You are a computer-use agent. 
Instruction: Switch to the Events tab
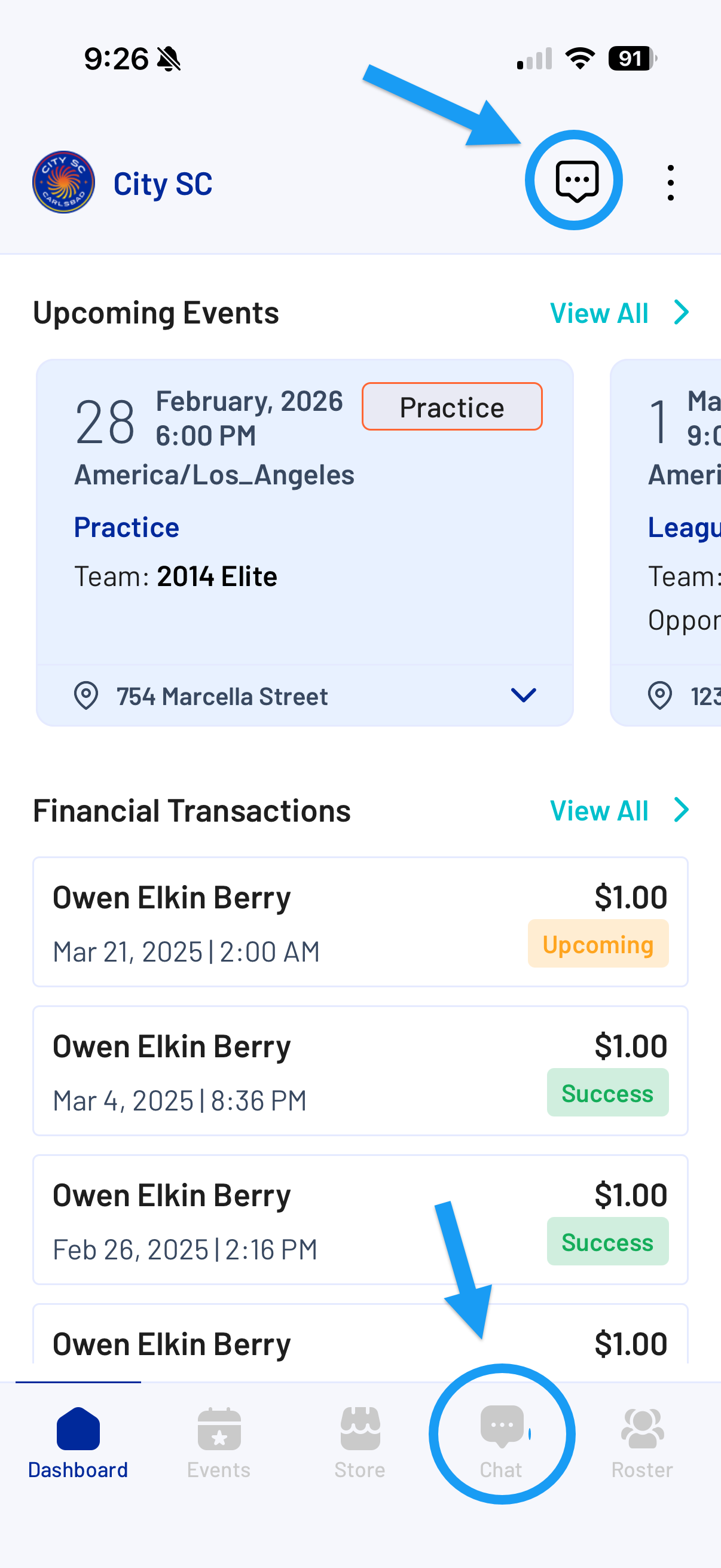(x=219, y=1442)
